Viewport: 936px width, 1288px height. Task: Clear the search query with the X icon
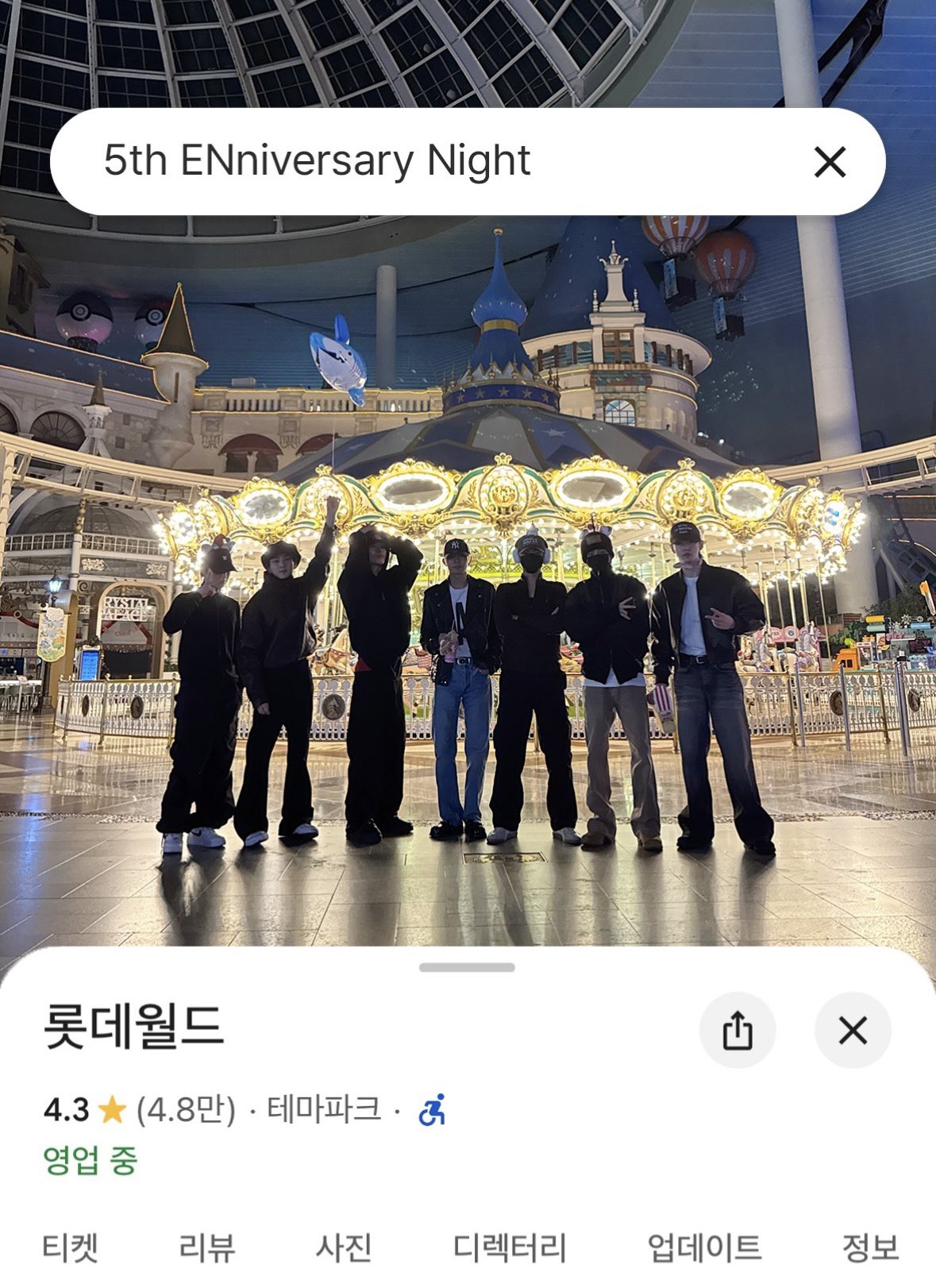point(830,163)
